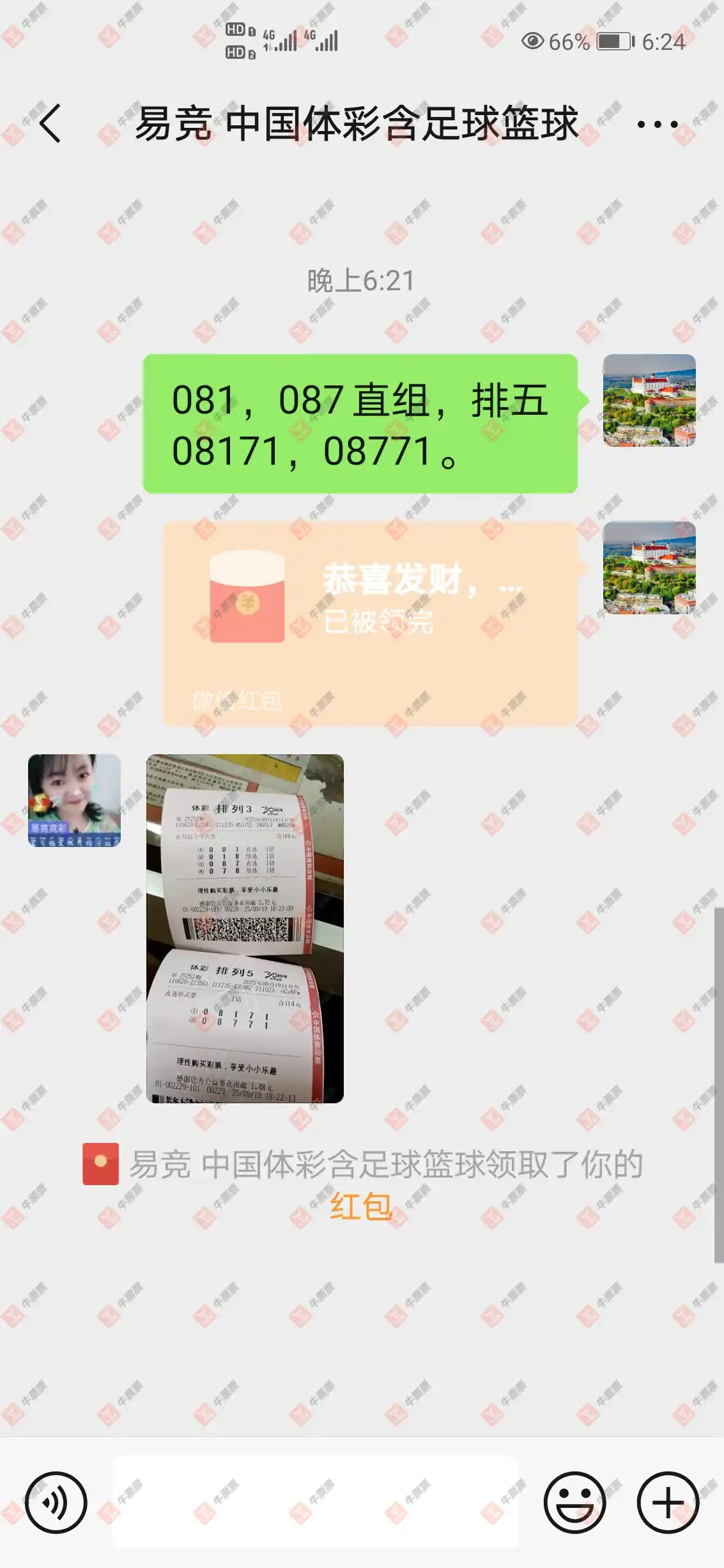
Task: Open the chat overflow menu
Action: pyautogui.click(x=657, y=124)
